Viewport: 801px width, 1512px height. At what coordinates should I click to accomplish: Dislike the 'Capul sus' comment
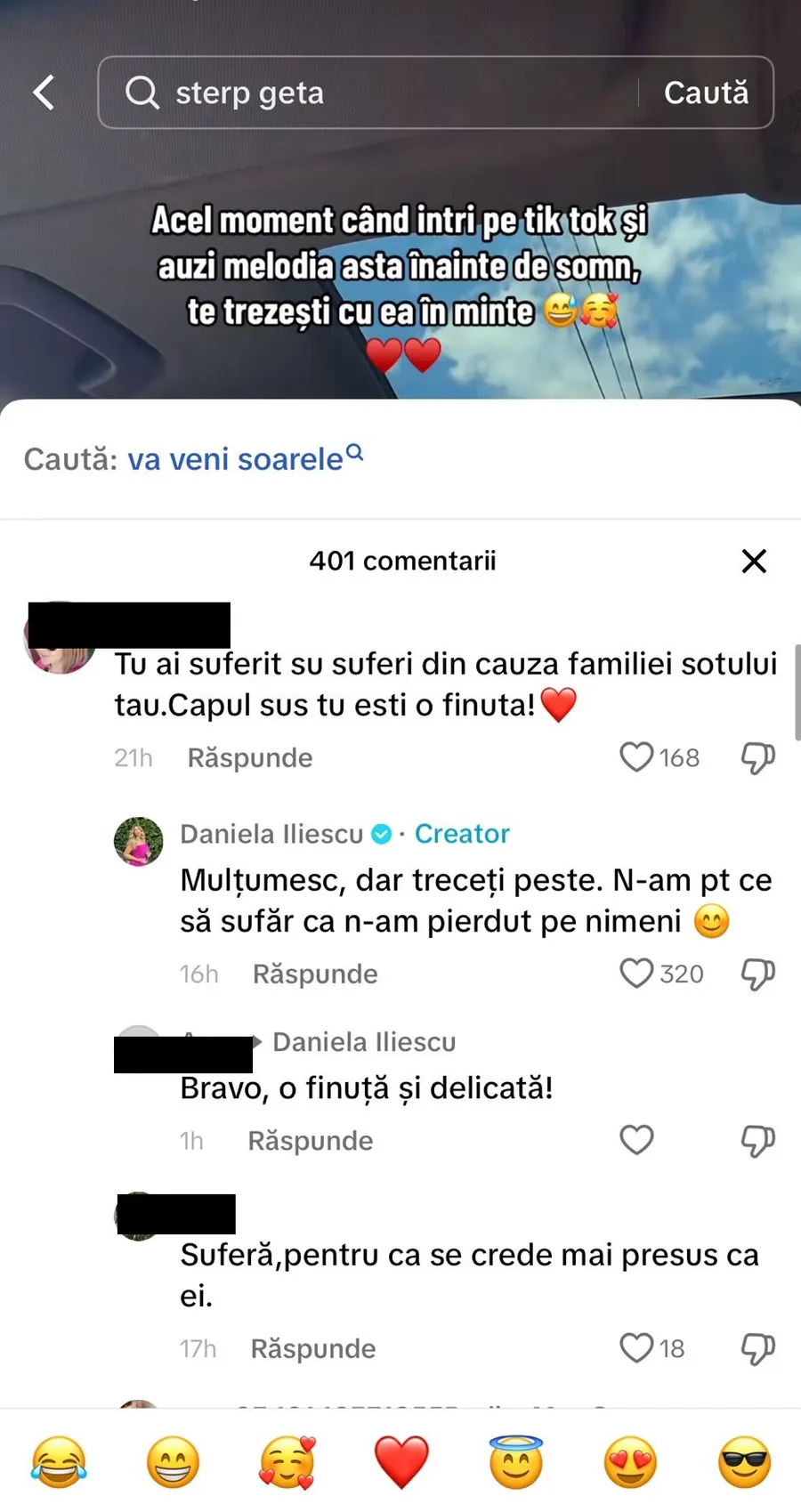click(x=757, y=757)
